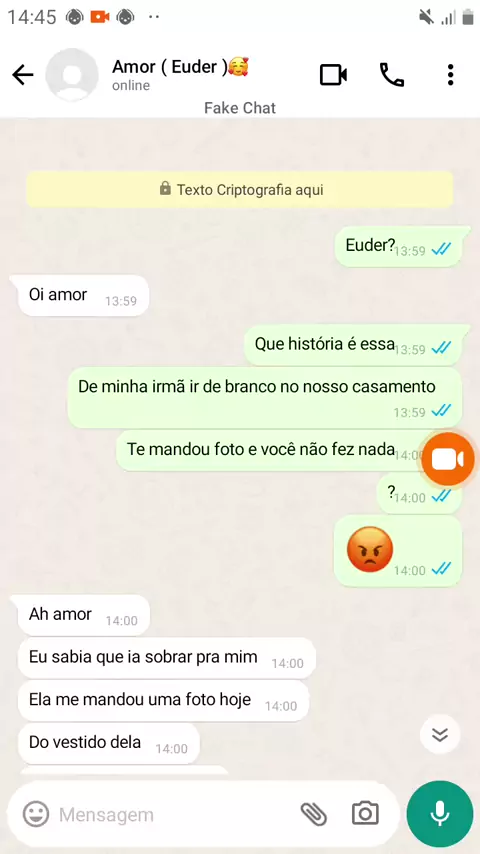Open the emoji picker
The height and width of the screenshot is (854, 480).
36,814
